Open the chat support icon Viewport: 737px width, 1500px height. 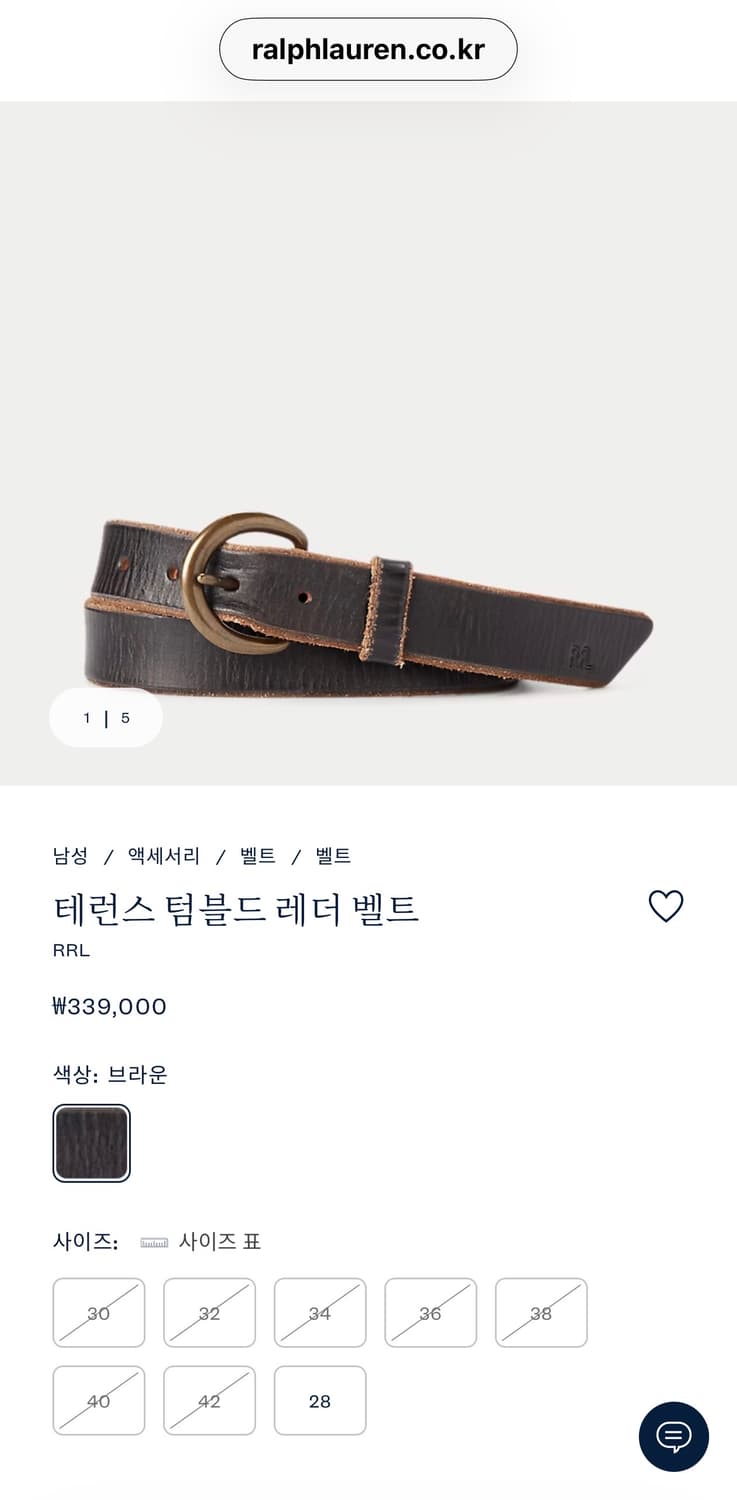tap(673, 1436)
